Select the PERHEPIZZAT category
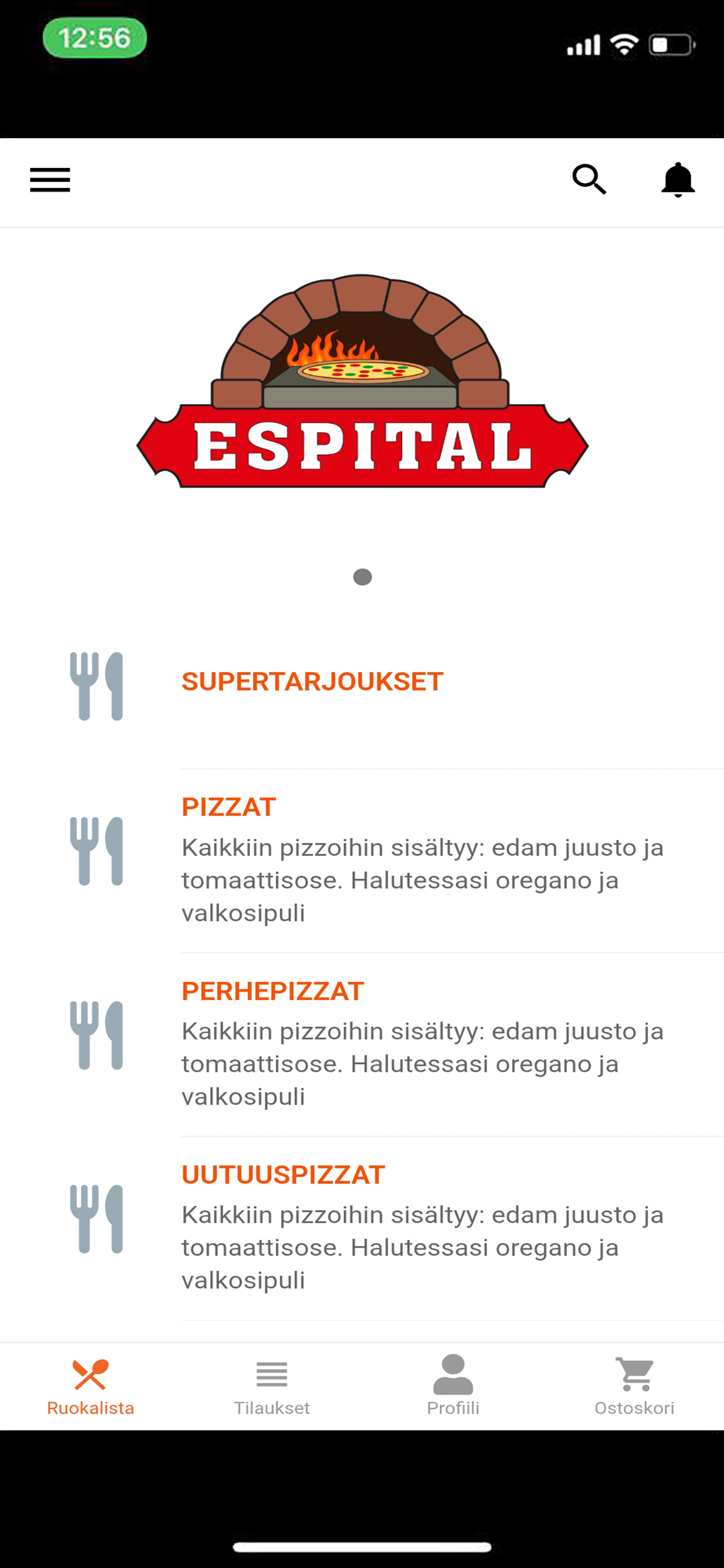 pos(362,1045)
